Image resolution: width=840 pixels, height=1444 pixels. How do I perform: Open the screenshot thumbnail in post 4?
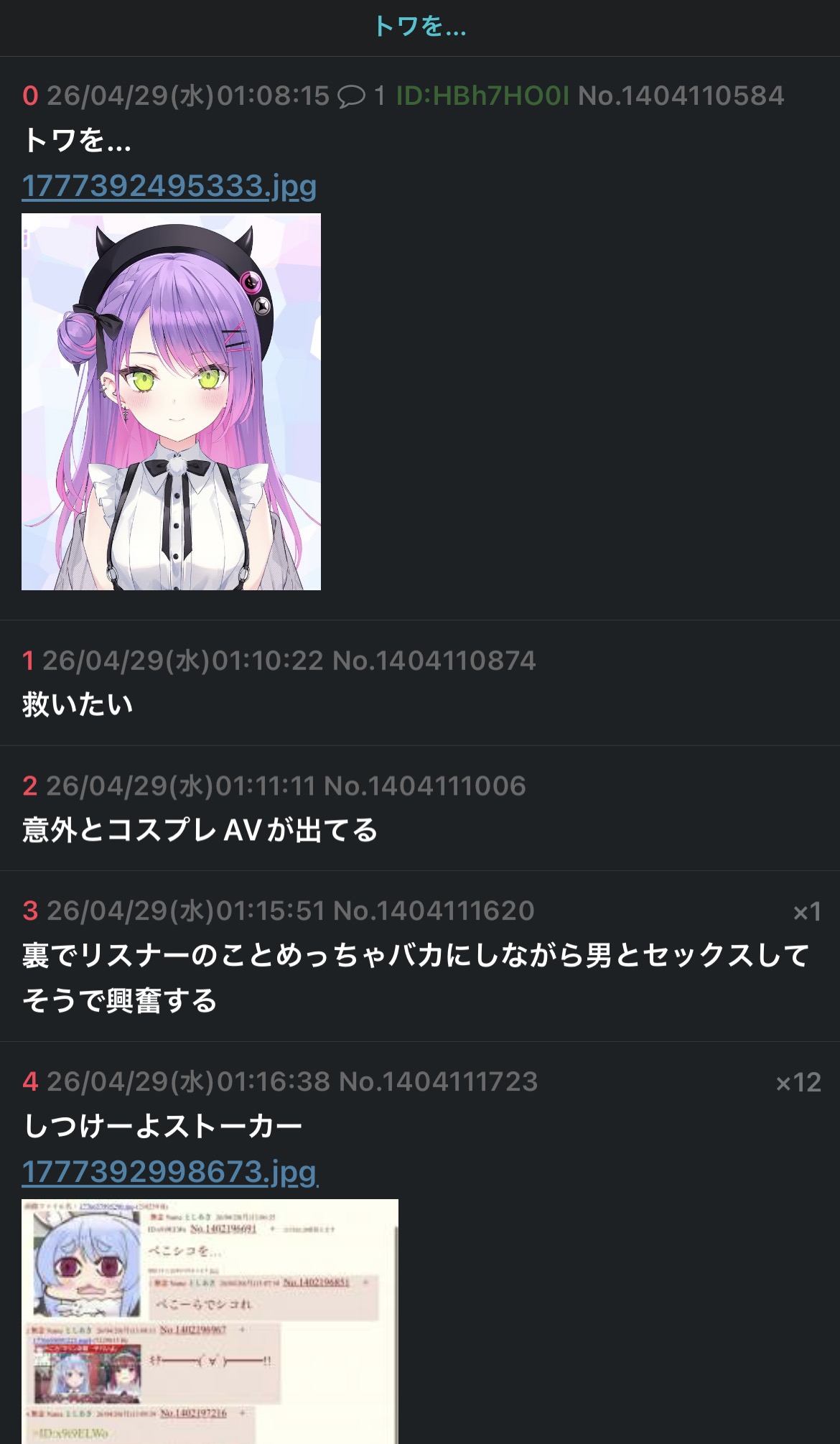210,1320
